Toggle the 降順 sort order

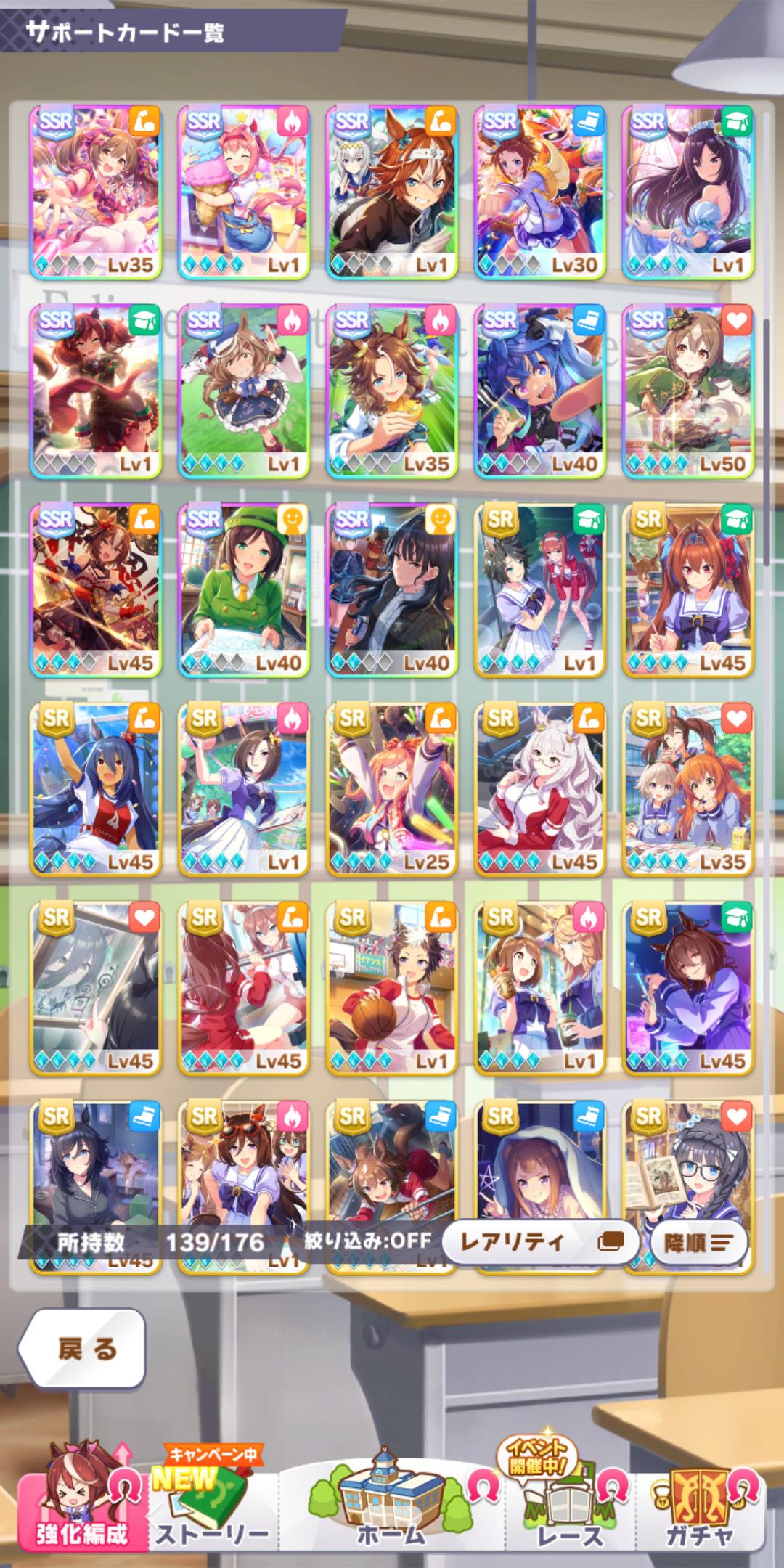[698, 1243]
